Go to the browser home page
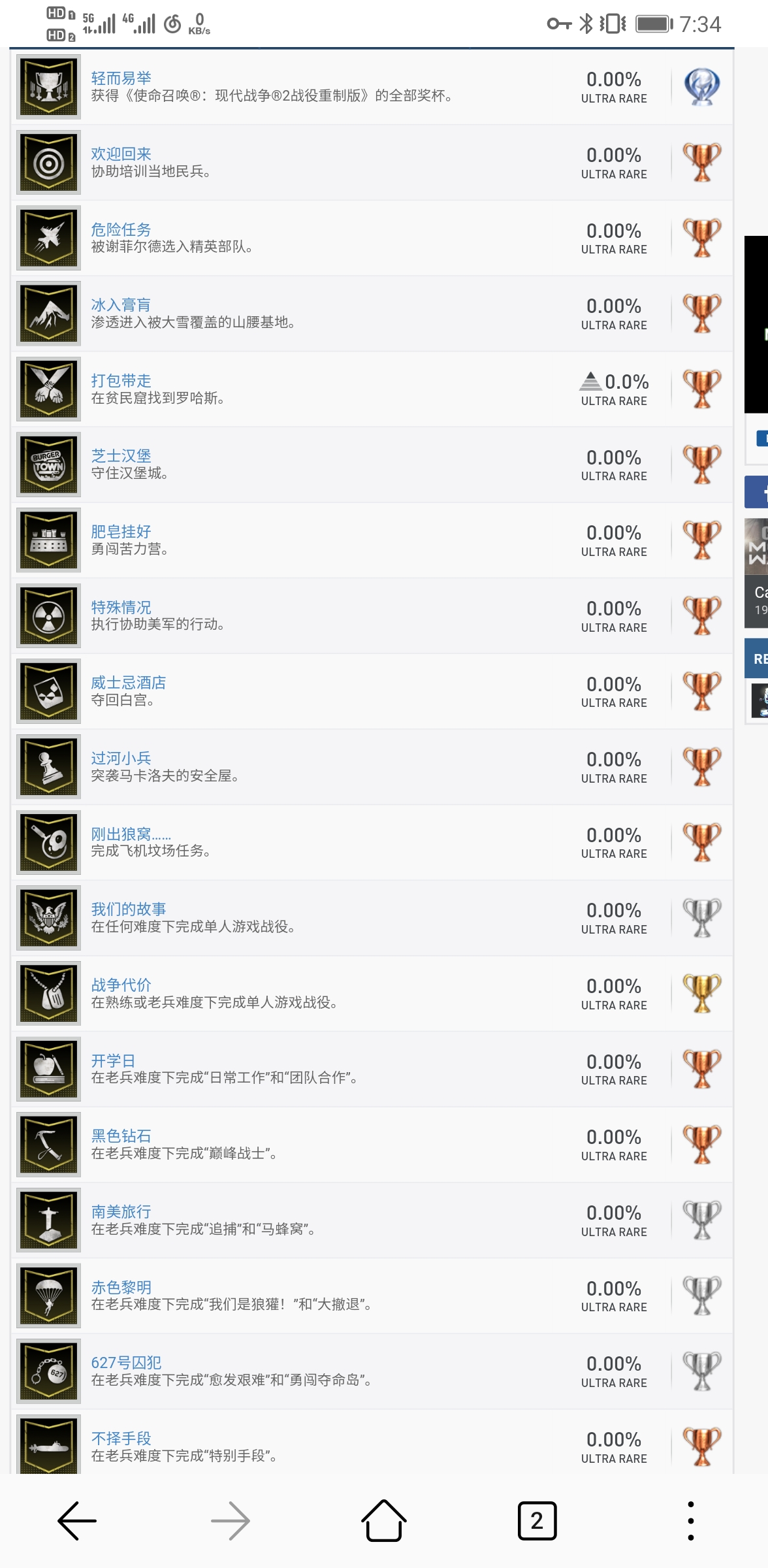The height and width of the screenshot is (1568, 768). click(384, 1521)
